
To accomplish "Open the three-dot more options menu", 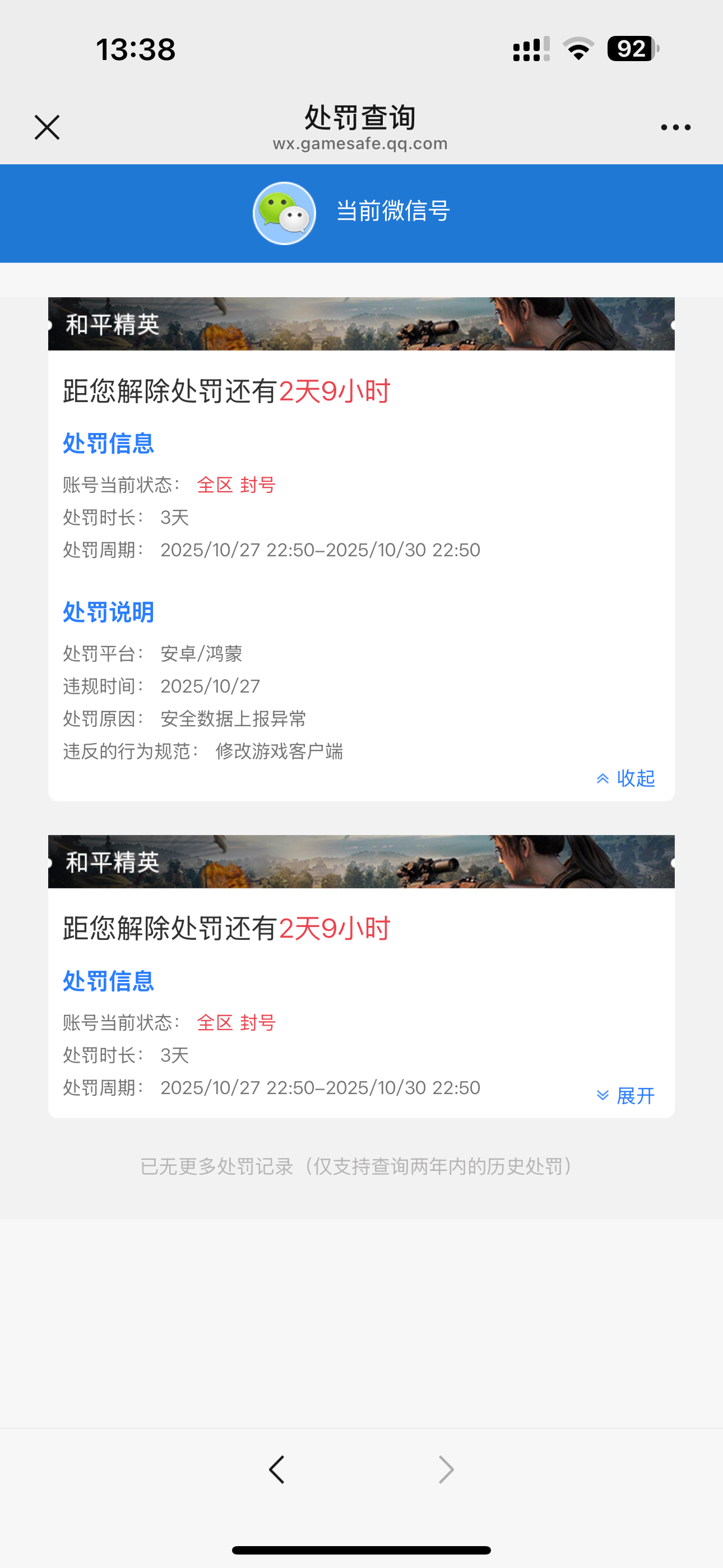I will coord(675,127).
